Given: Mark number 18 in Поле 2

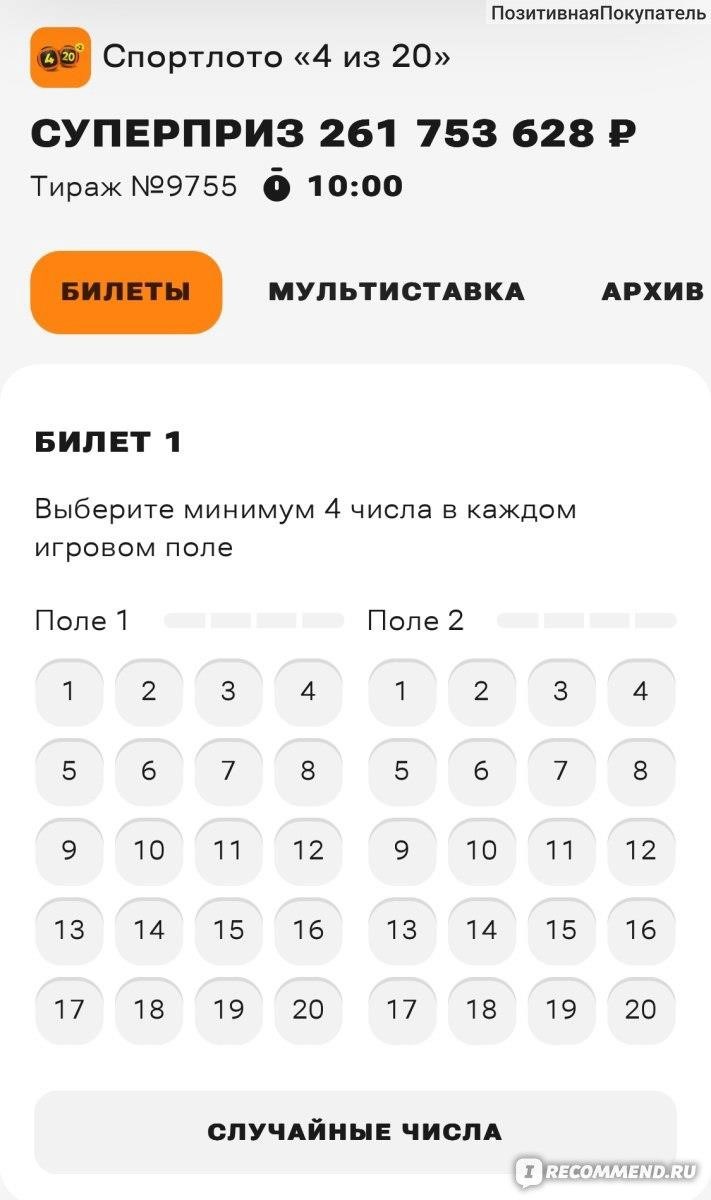Looking at the screenshot, I should (482, 1010).
